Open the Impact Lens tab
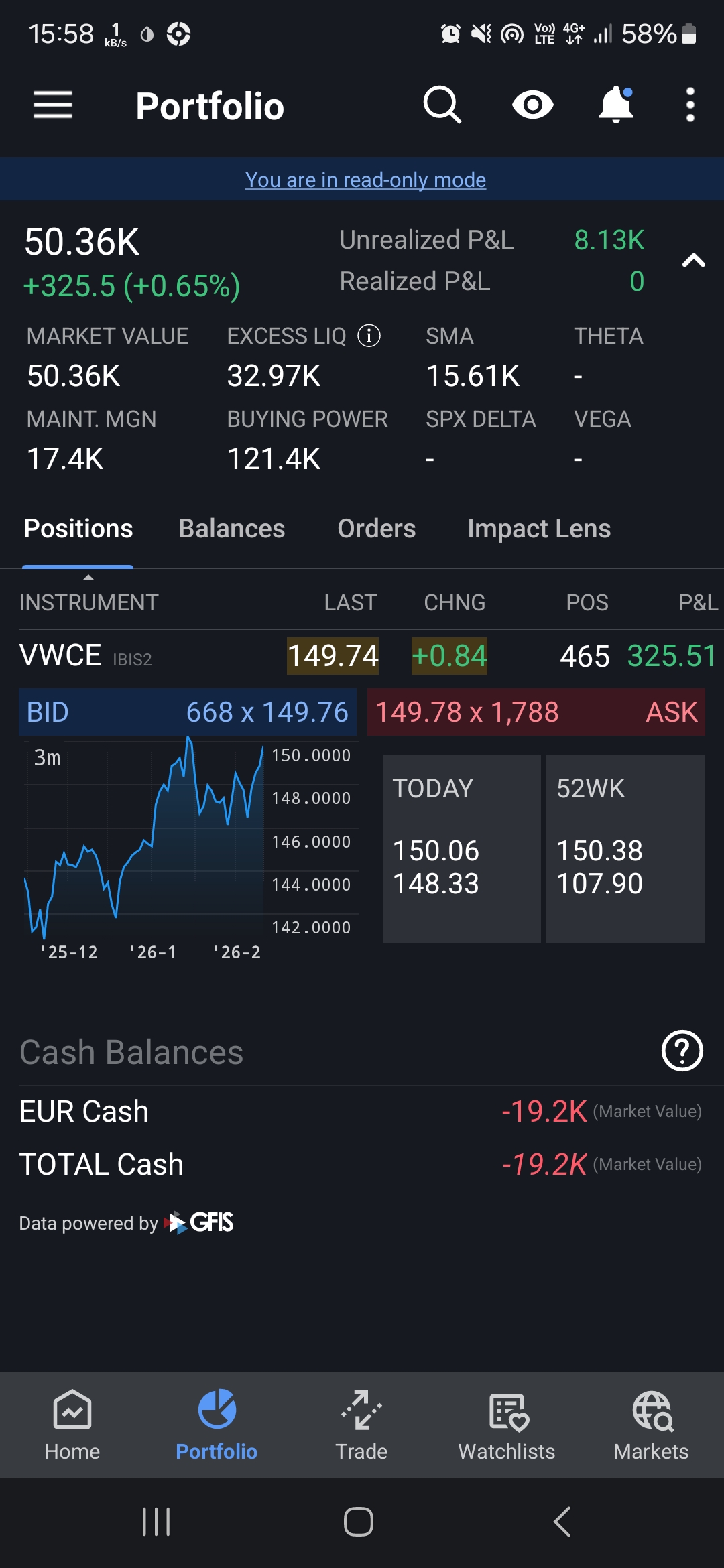724x1568 pixels. point(539,529)
